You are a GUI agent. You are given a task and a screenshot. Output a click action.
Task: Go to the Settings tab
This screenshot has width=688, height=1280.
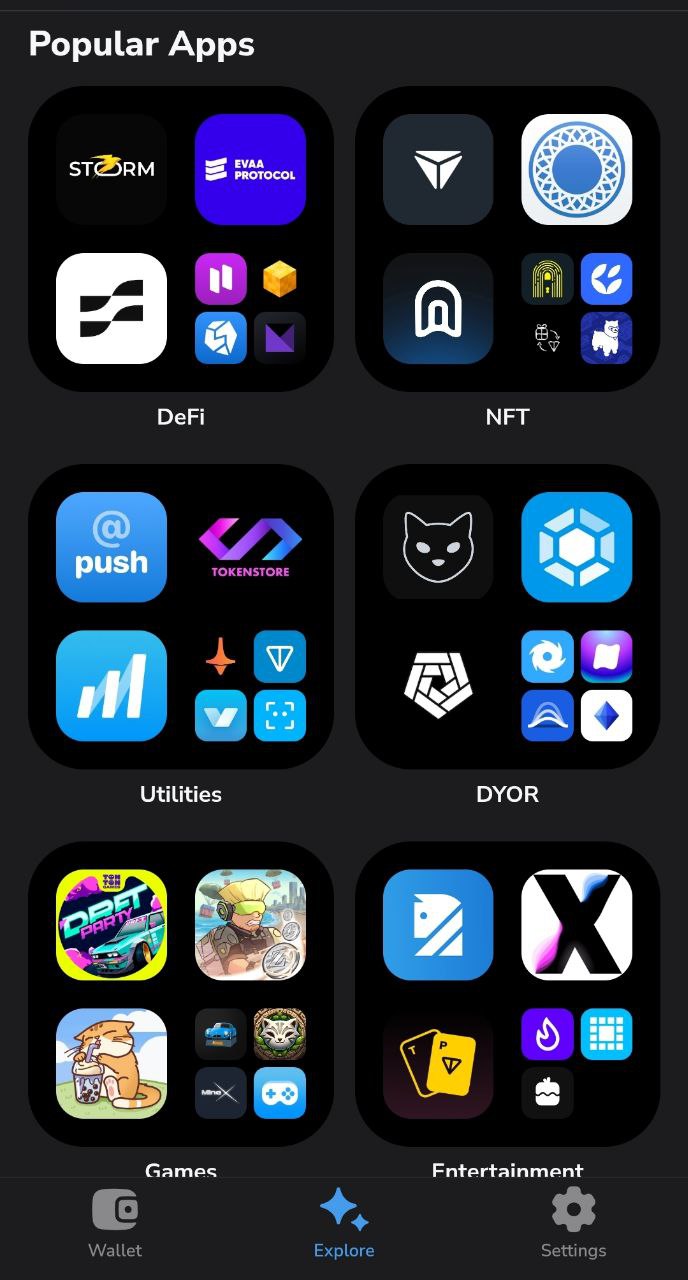point(573,1223)
